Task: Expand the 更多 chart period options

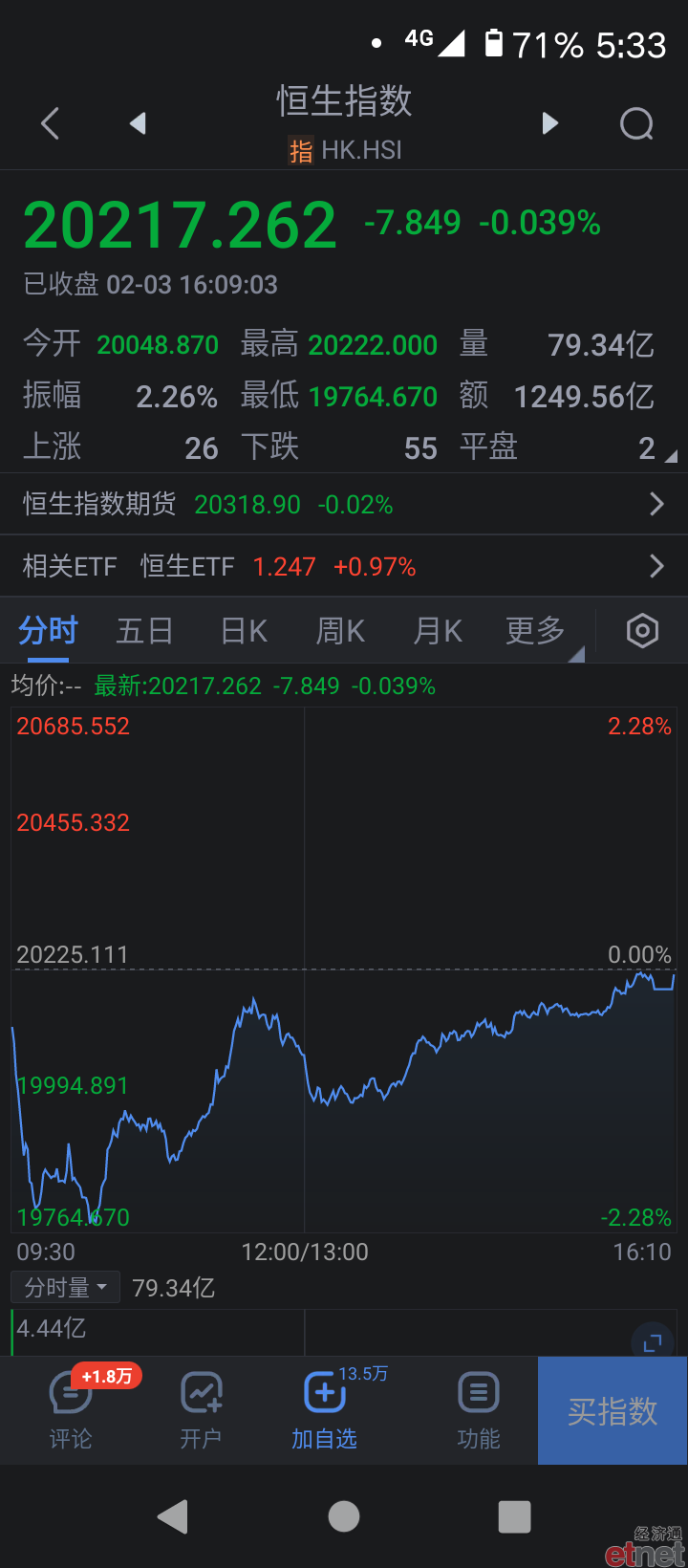Action: pos(537,631)
